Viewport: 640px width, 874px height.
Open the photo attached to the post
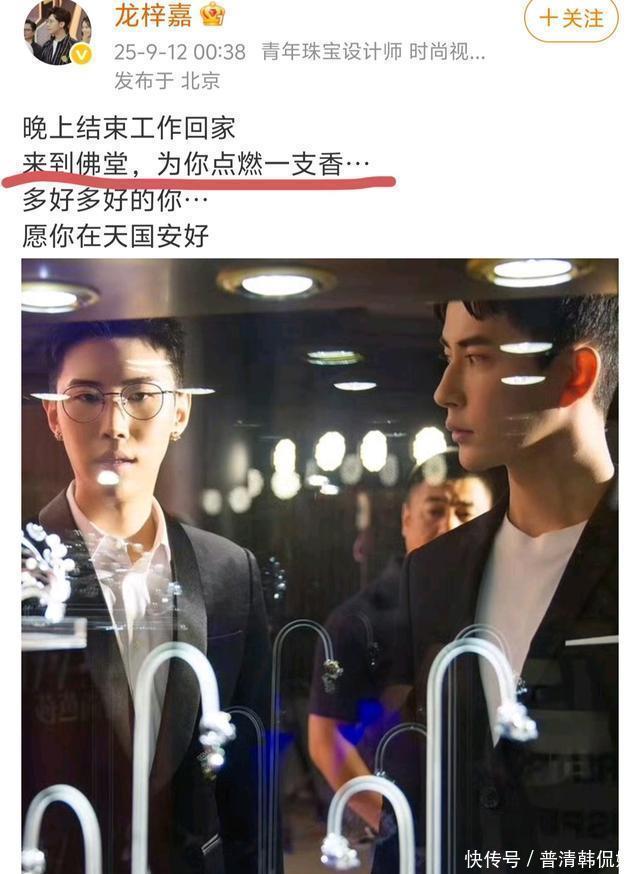pyautogui.click(x=320, y=565)
